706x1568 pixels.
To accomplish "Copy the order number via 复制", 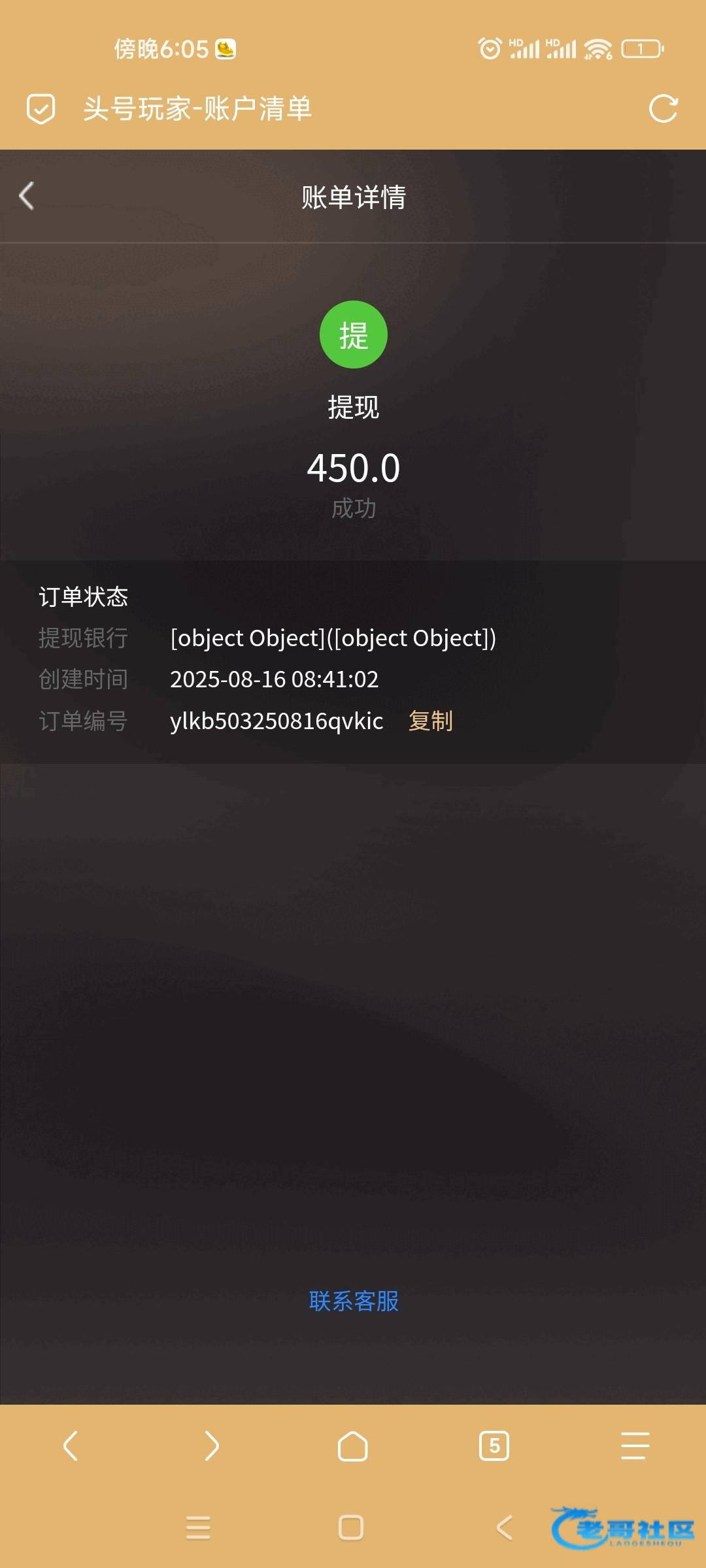I will [x=430, y=721].
